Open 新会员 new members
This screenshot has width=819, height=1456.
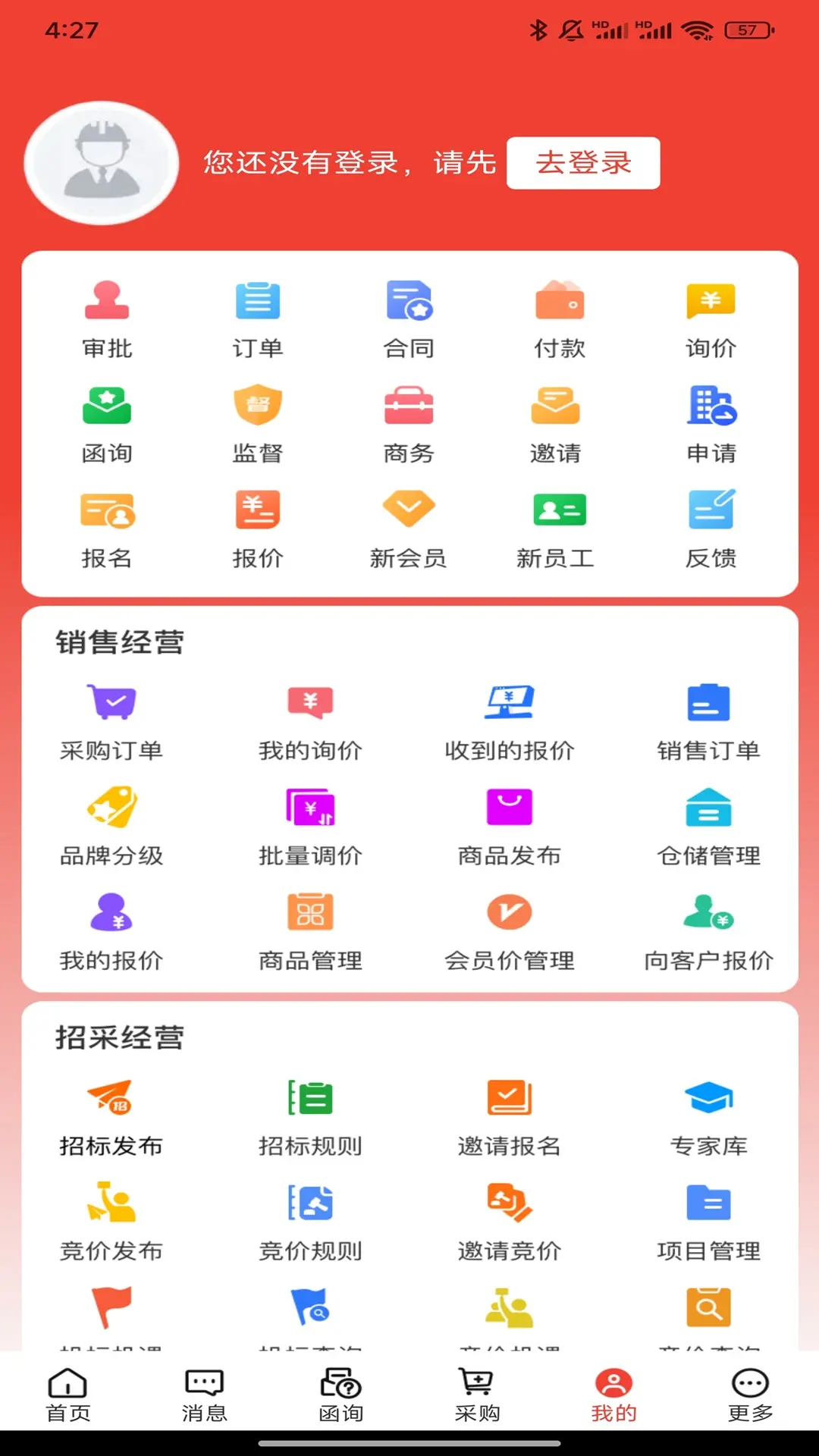pyautogui.click(x=409, y=529)
